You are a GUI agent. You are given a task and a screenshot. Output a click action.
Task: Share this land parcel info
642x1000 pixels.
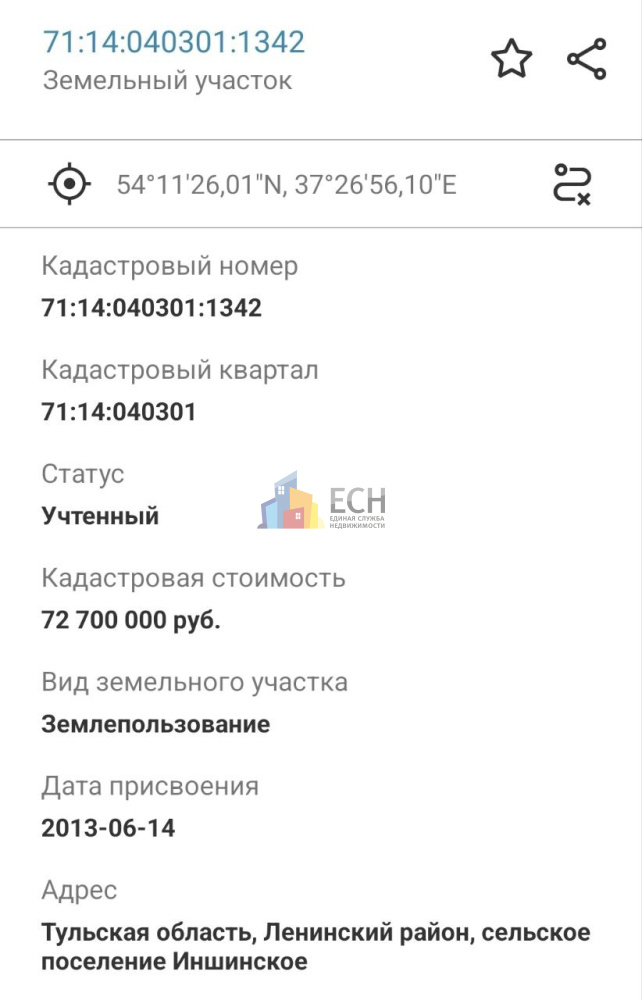(587, 60)
